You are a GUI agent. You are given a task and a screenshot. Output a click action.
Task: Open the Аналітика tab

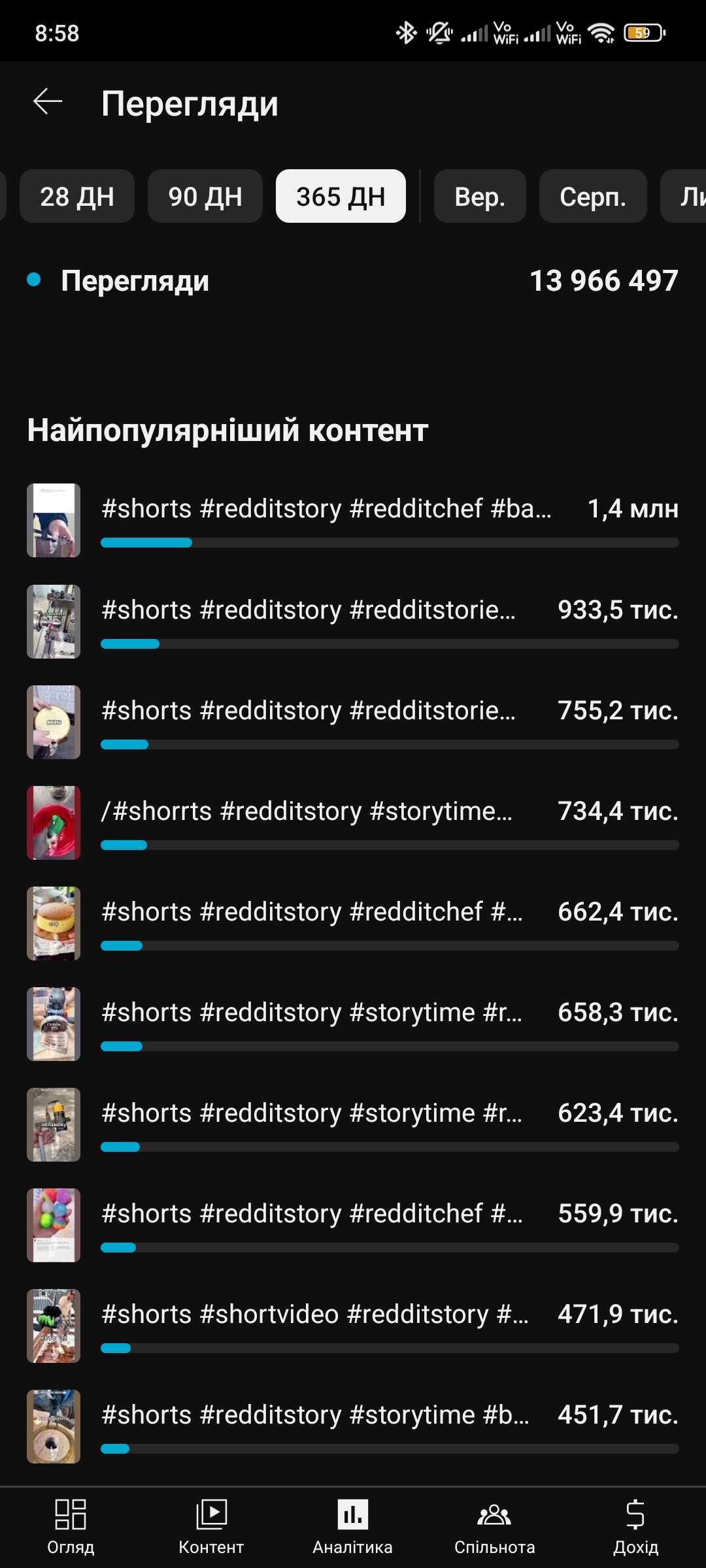(x=352, y=1526)
